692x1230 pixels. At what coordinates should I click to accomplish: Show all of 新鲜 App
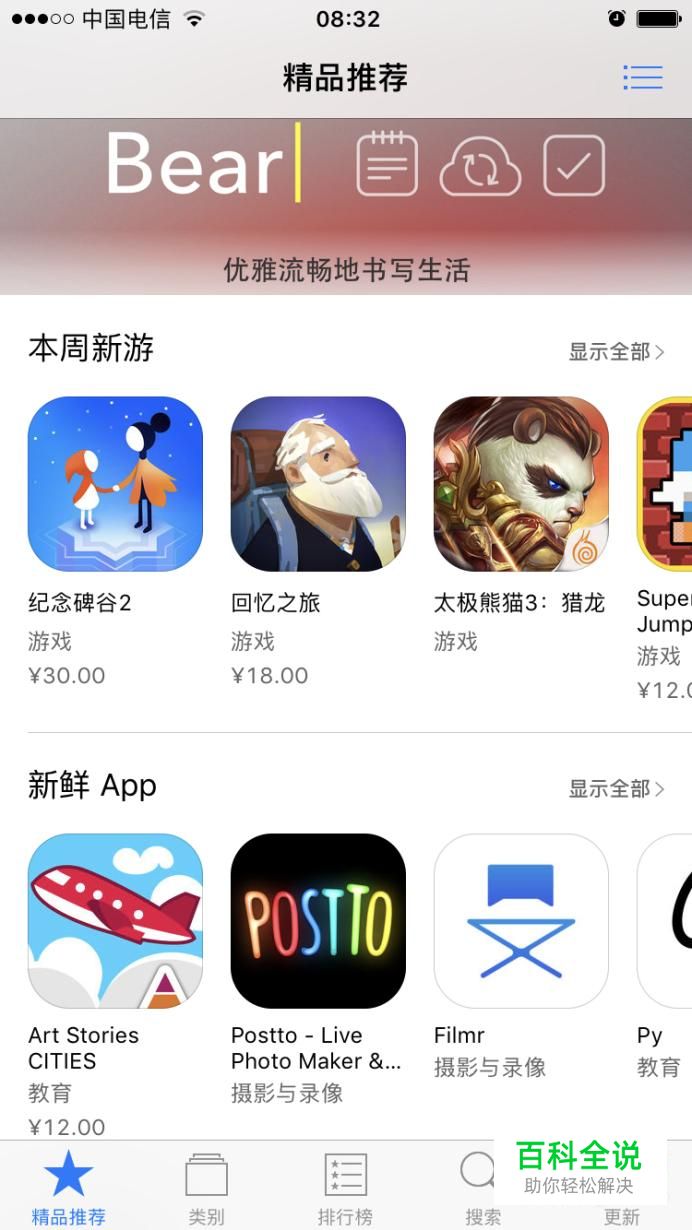tap(615, 788)
